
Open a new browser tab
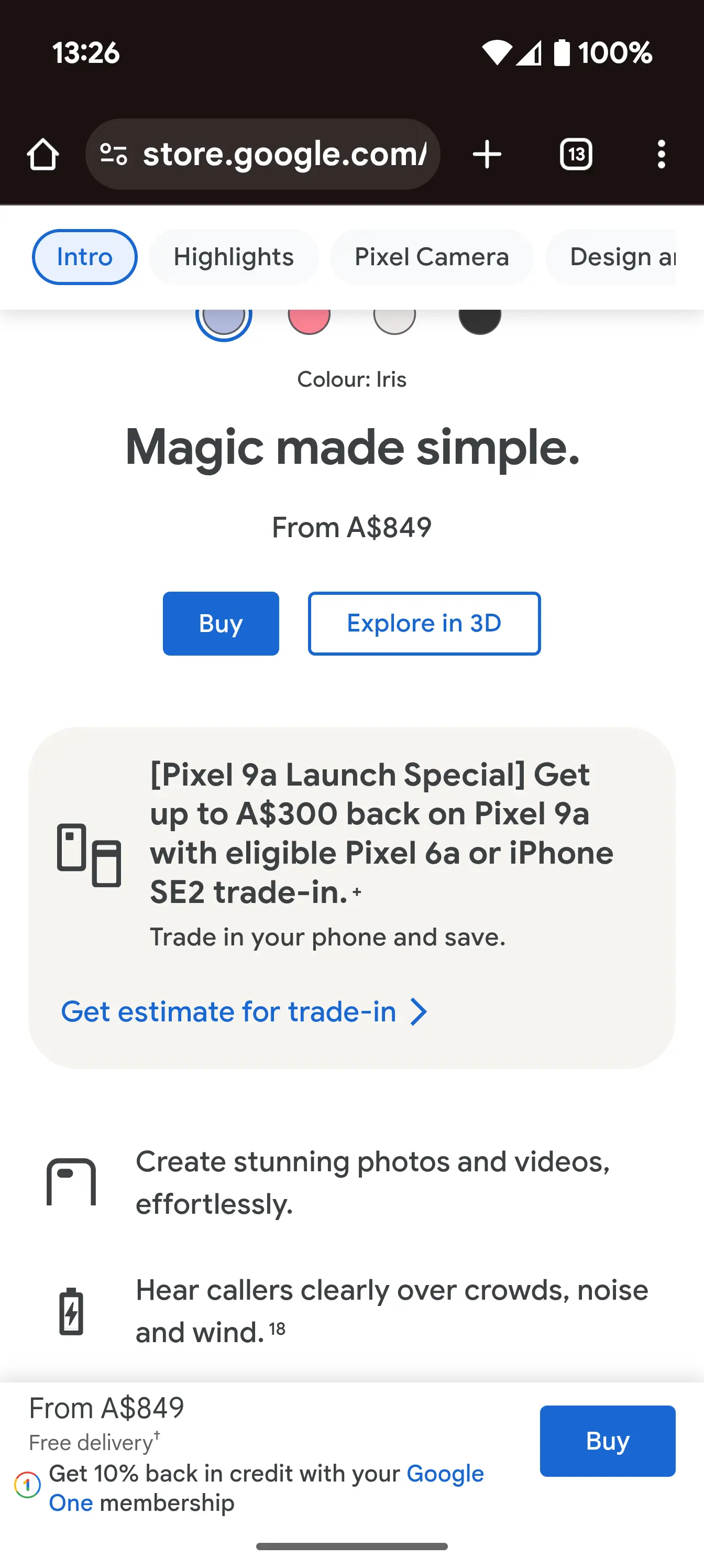coord(487,154)
